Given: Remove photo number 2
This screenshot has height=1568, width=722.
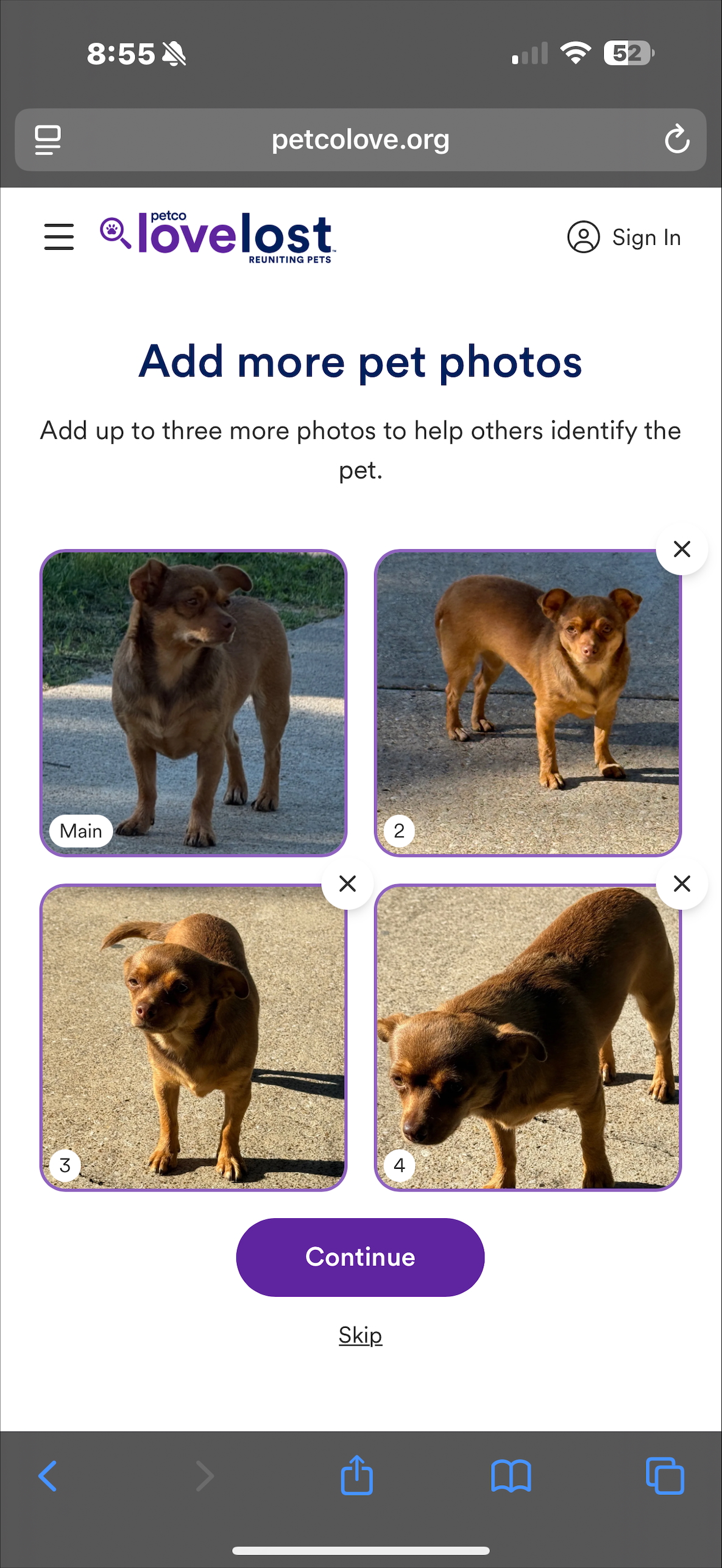Looking at the screenshot, I should point(682,549).
